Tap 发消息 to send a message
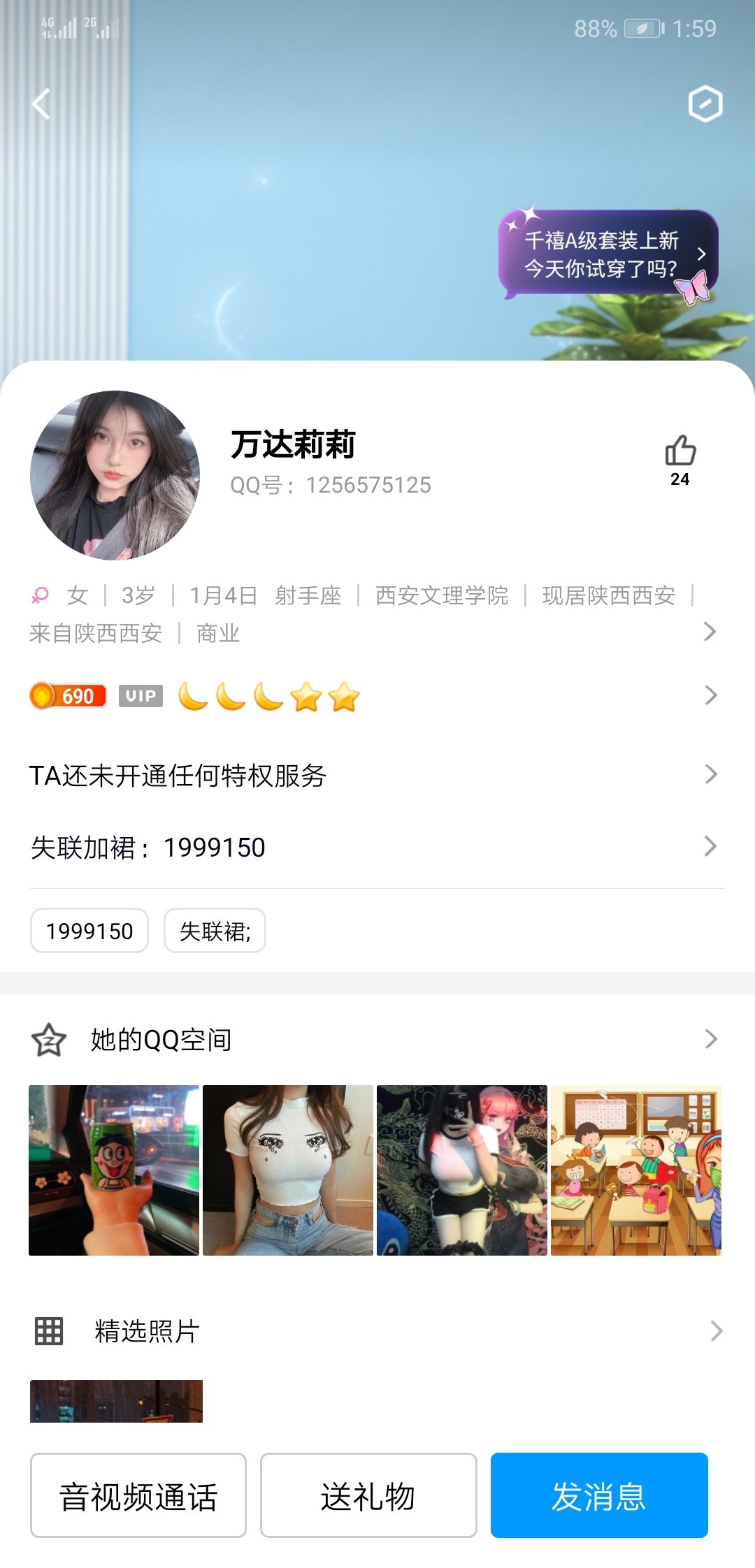 tap(599, 1496)
